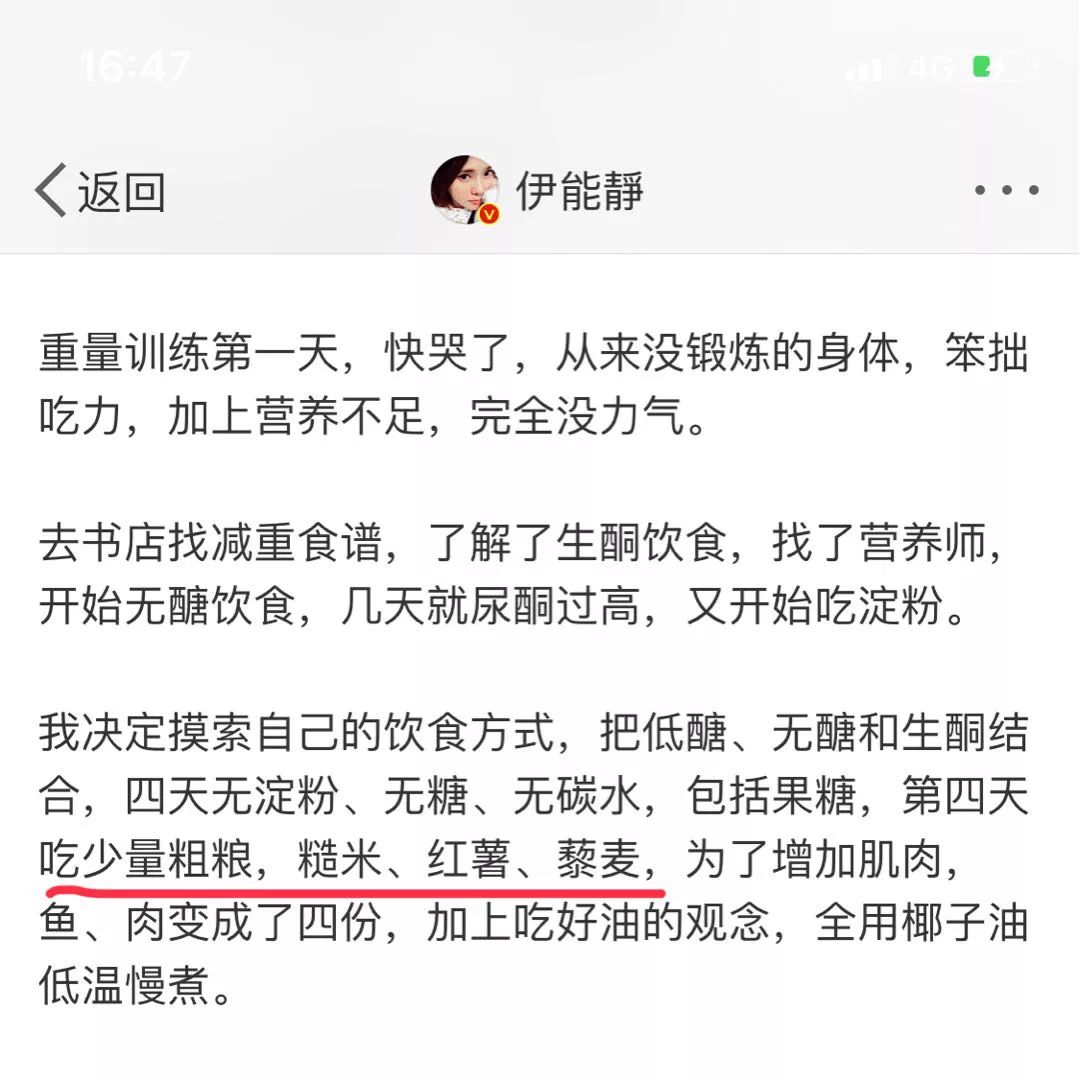Open 伊能靜's profile from the header
Viewport: 1080px width, 1080px height.
pos(538,190)
